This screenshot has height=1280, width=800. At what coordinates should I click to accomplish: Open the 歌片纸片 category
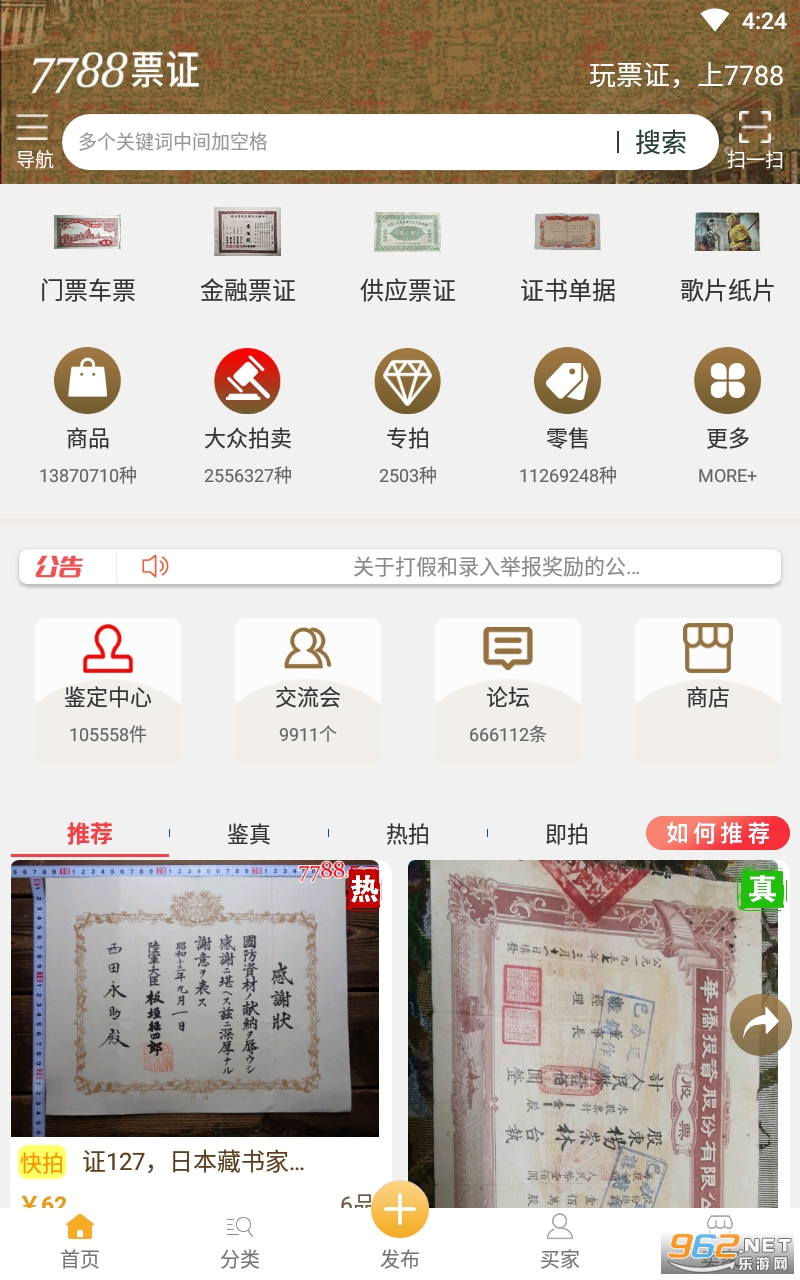point(727,256)
